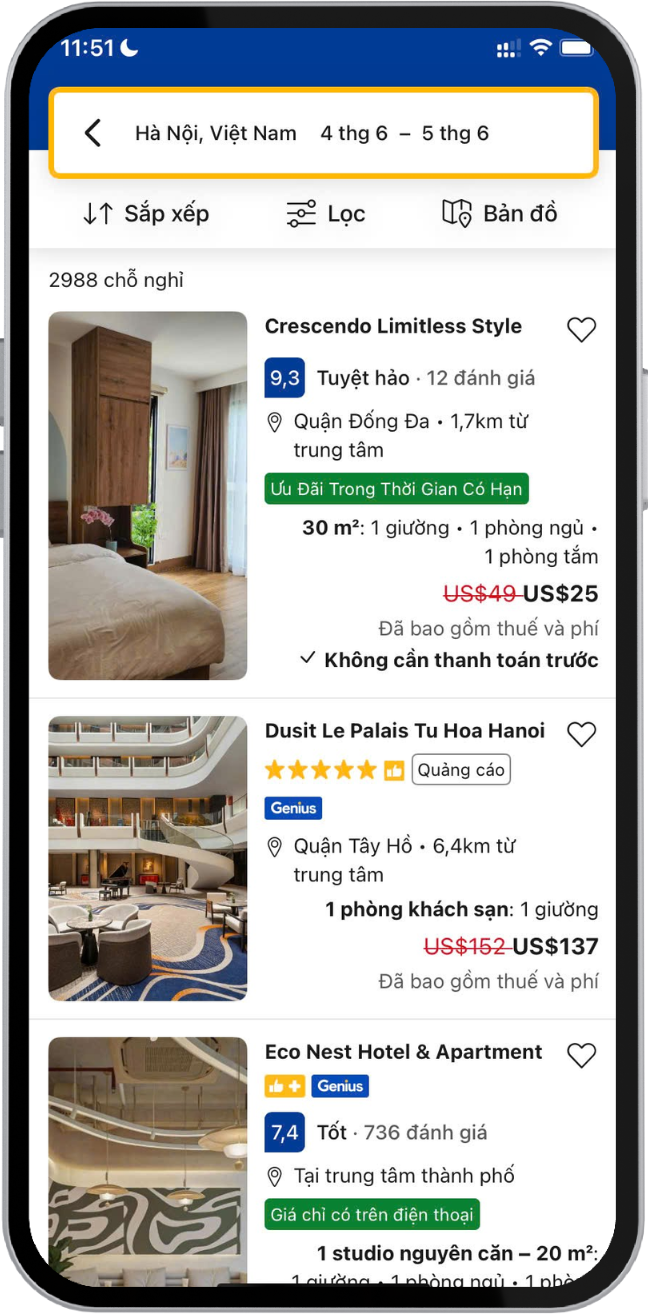Open Eco Nest Hotel & Apartment listing

403,1052
